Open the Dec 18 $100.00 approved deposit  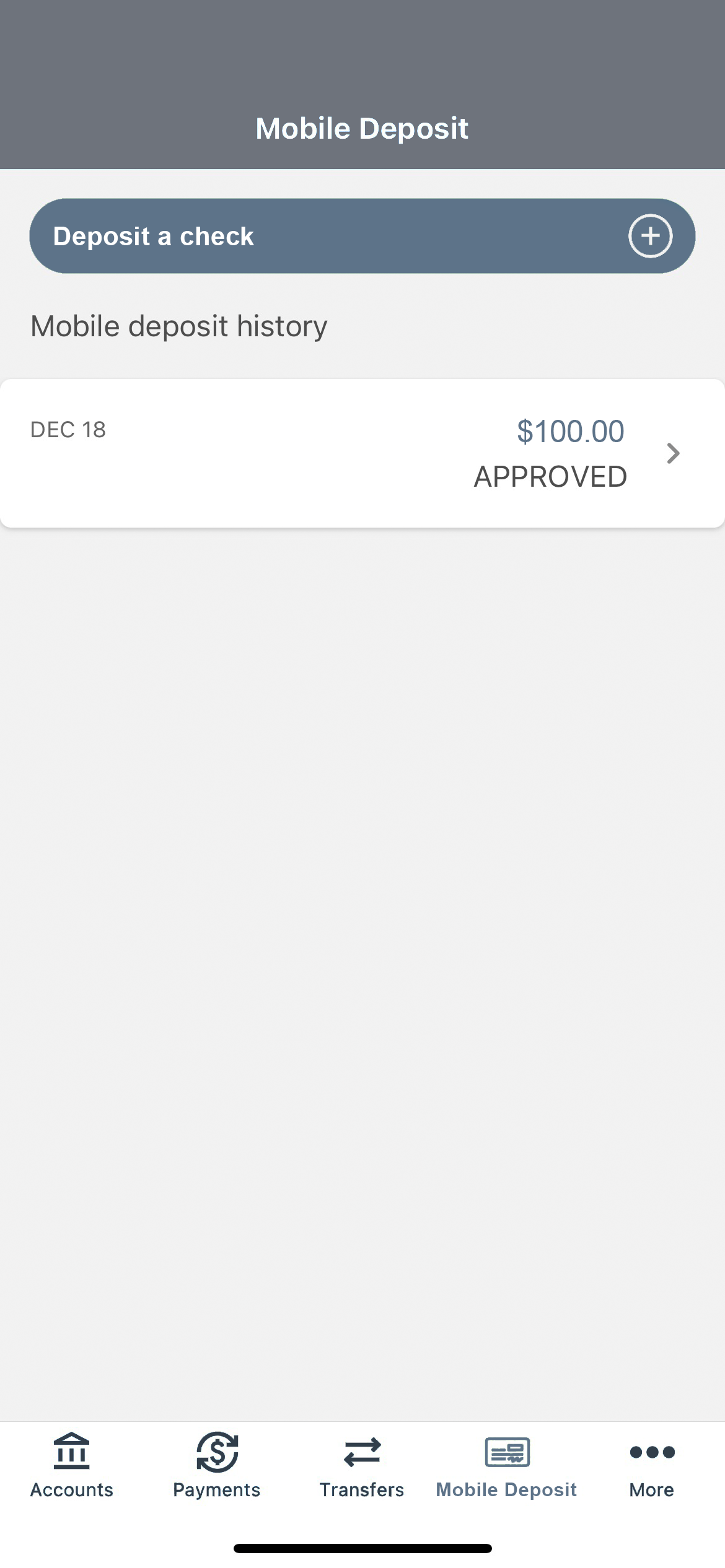[x=362, y=453]
